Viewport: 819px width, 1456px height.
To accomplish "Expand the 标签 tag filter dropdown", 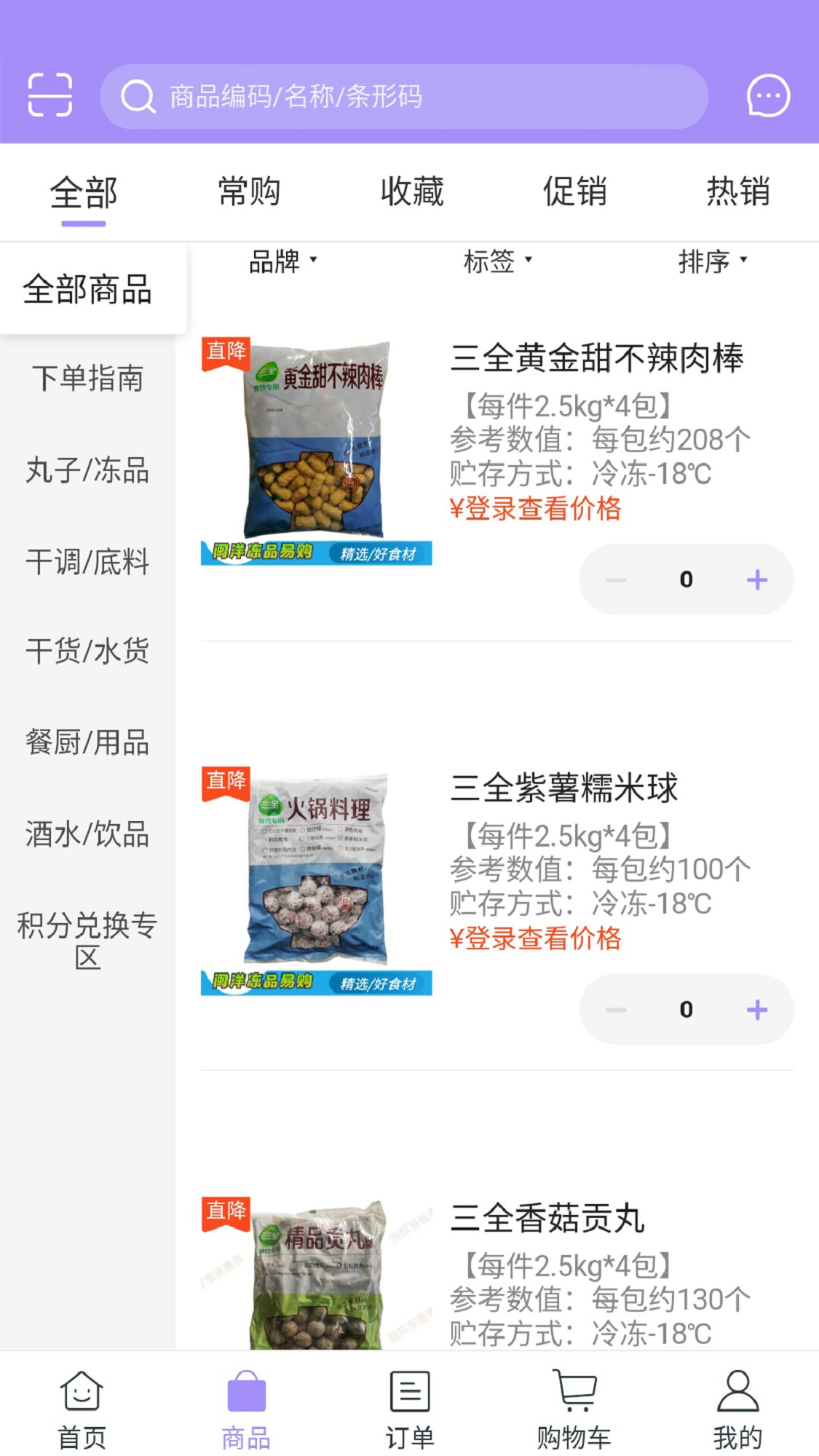I will point(499,263).
